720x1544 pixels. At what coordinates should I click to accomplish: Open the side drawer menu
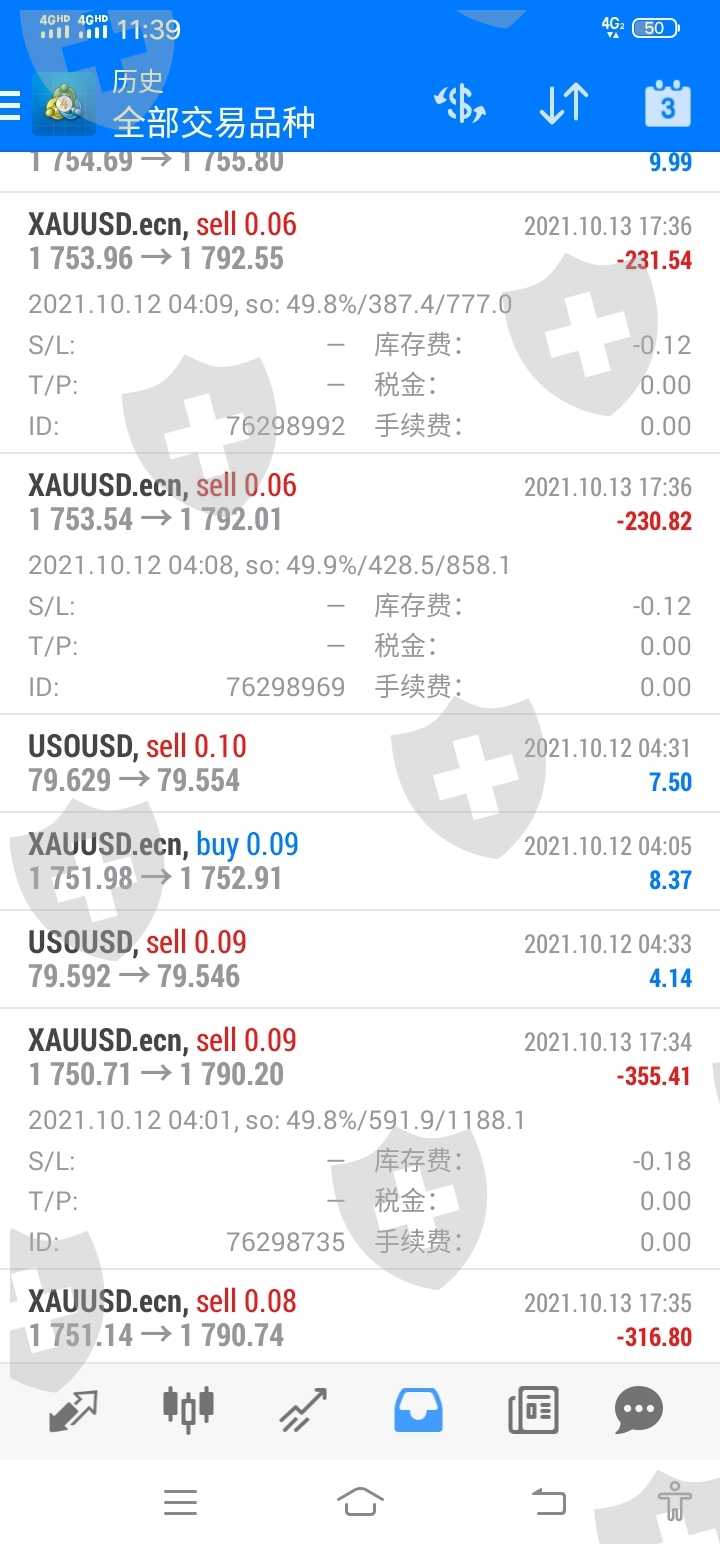click(10, 104)
